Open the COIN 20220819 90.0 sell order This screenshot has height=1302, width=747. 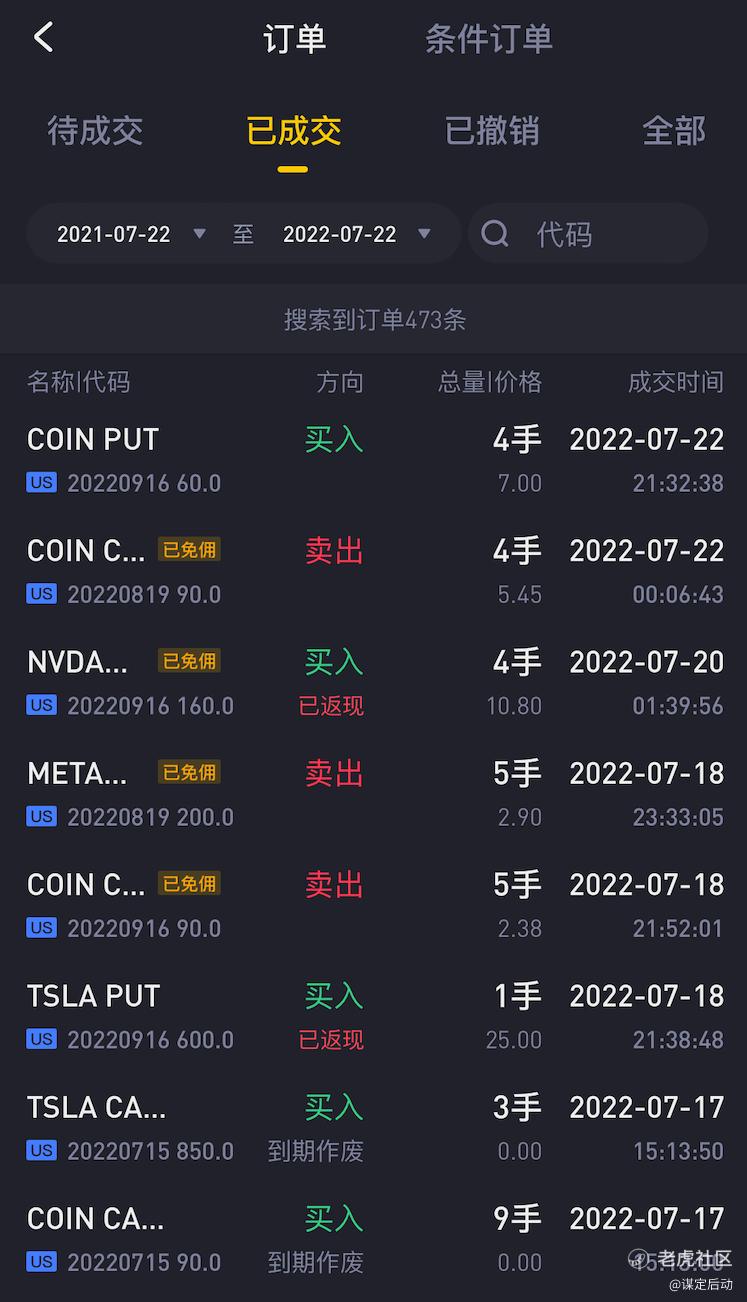point(373,571)
